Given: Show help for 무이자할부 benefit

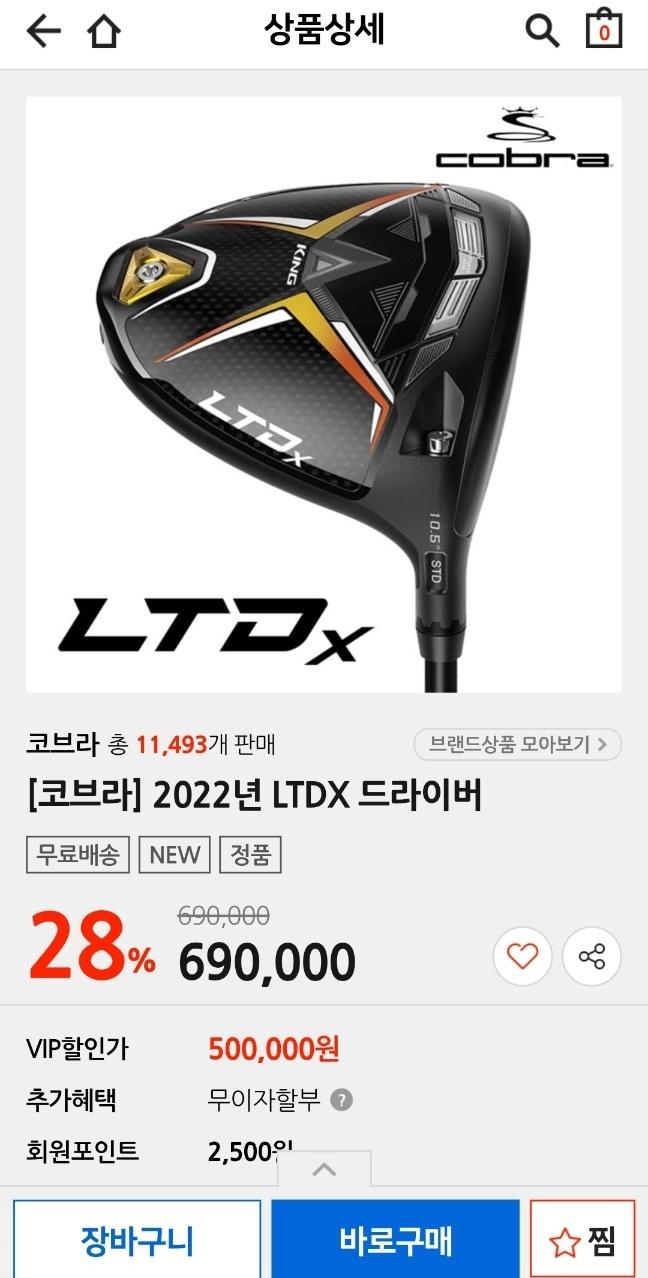Looking at the screenshot, I should coord(342,1101).
